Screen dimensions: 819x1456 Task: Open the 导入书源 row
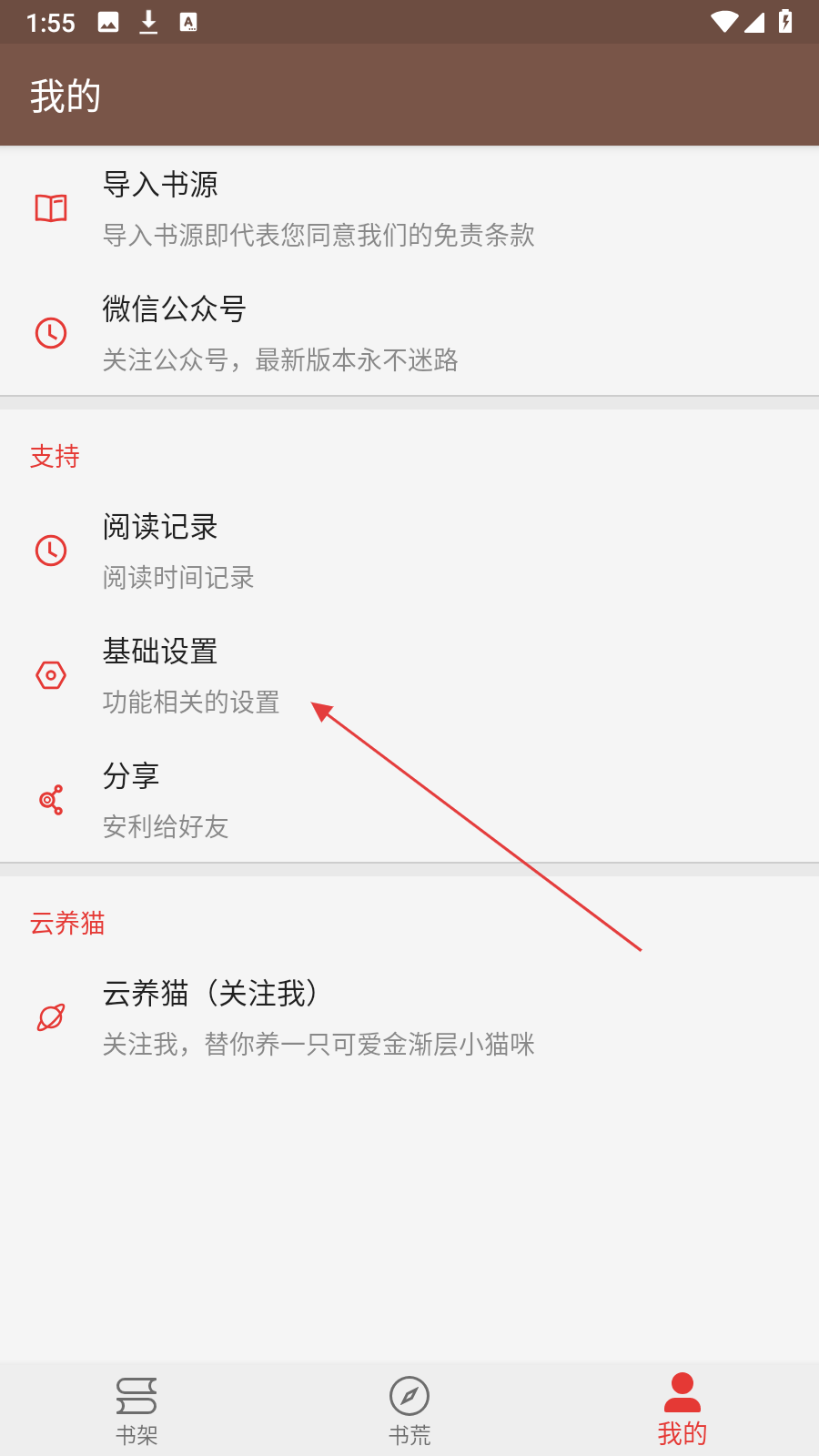click(409, 208)
